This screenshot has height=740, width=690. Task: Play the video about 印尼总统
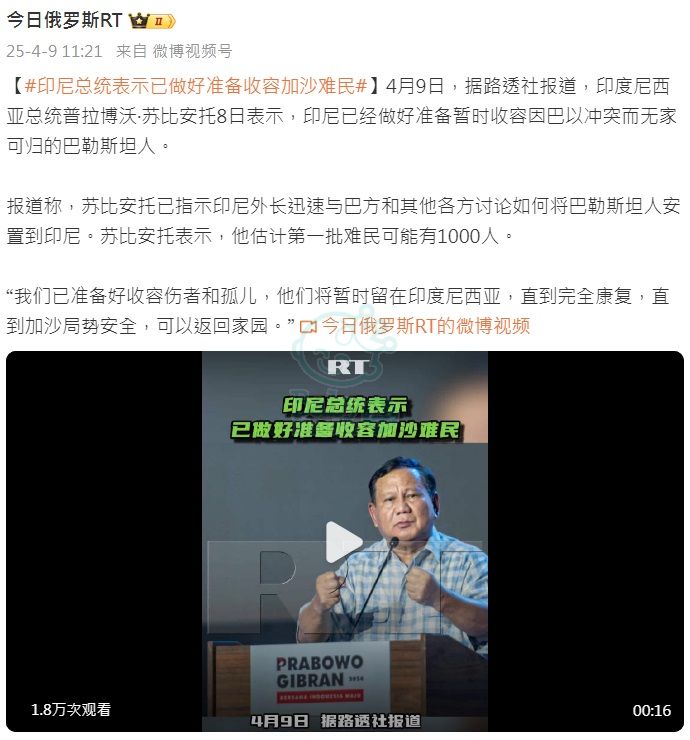click(x=344, y=542)
